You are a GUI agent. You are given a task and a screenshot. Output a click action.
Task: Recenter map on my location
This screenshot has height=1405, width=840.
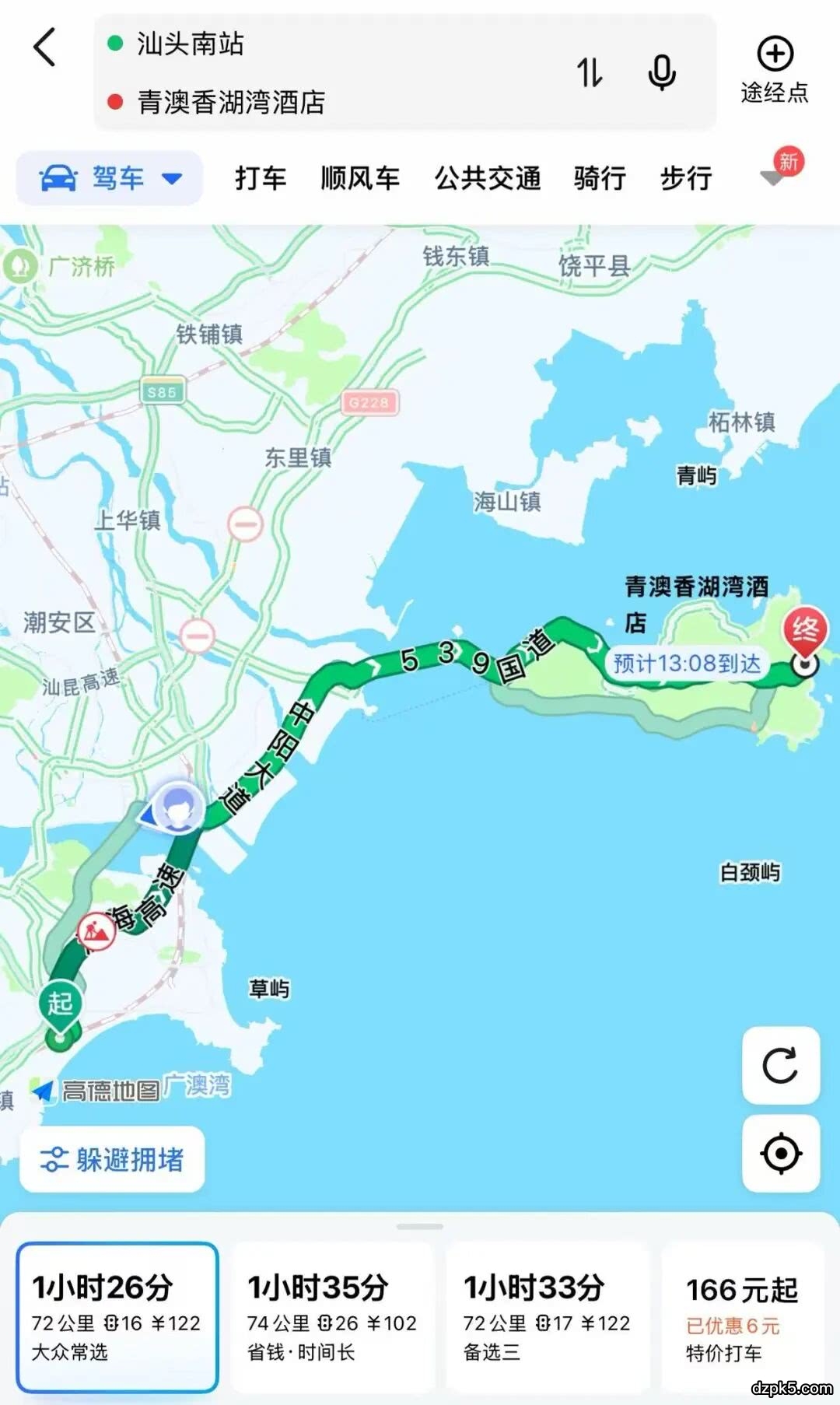point(781,1154)
